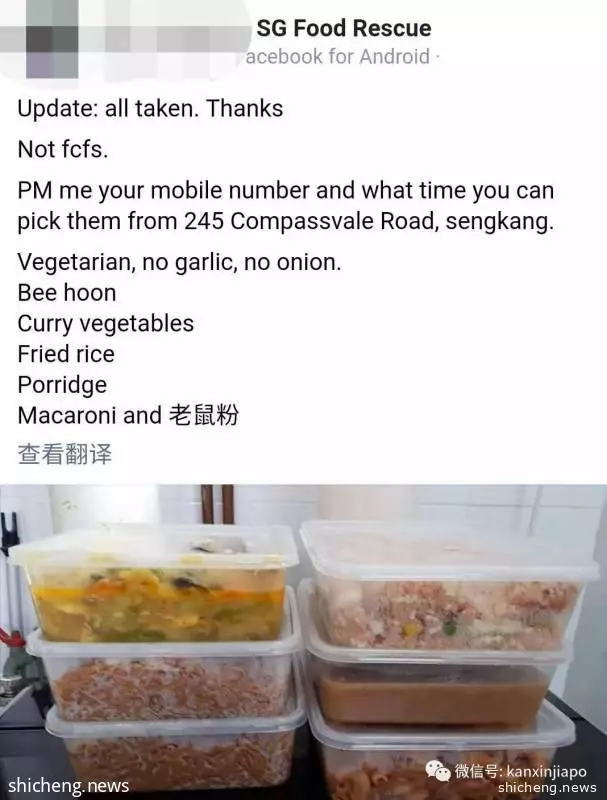Open the food containers photo in the post
This screenshot has width=607, height=800.
pos(303,640)
